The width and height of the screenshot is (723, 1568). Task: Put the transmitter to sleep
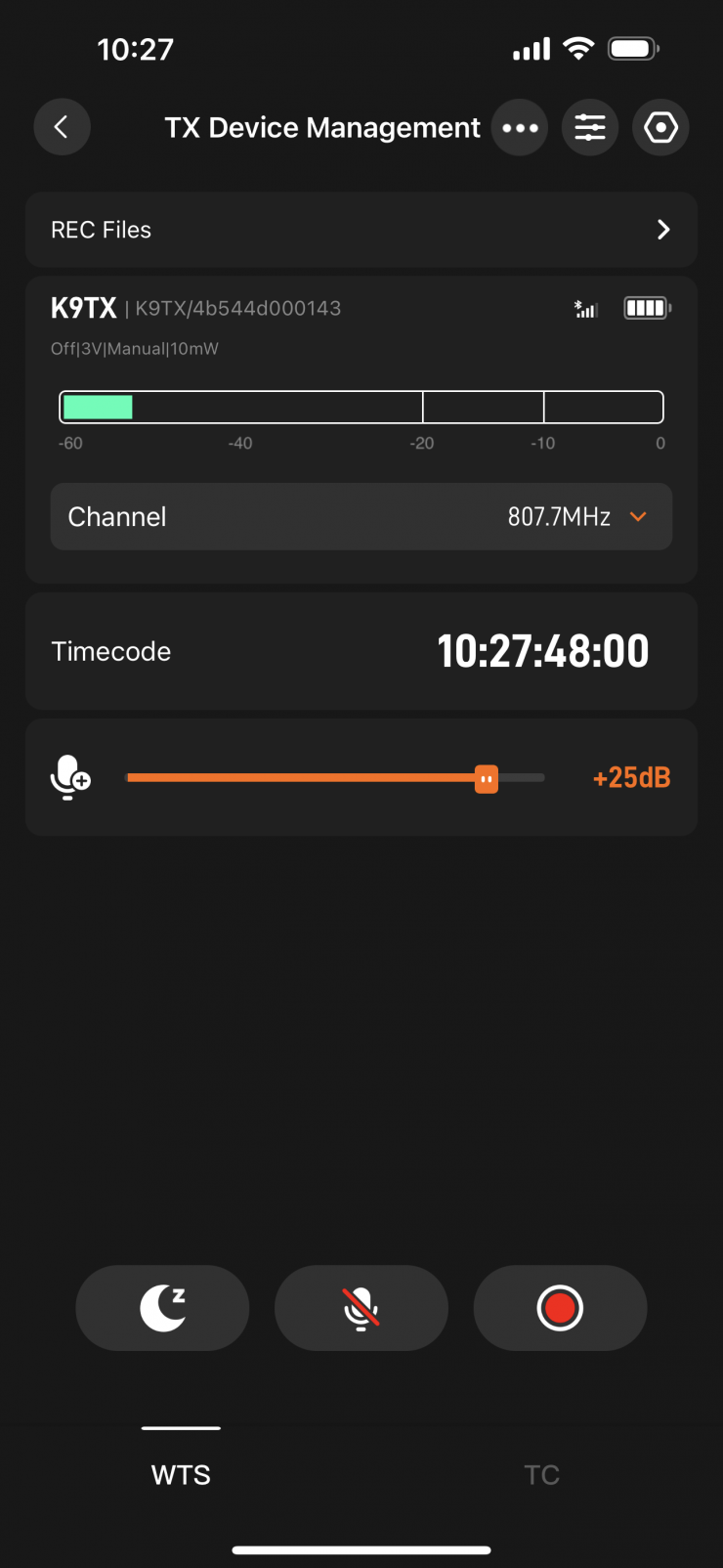pyautogui.click(x=162, y=1308)
